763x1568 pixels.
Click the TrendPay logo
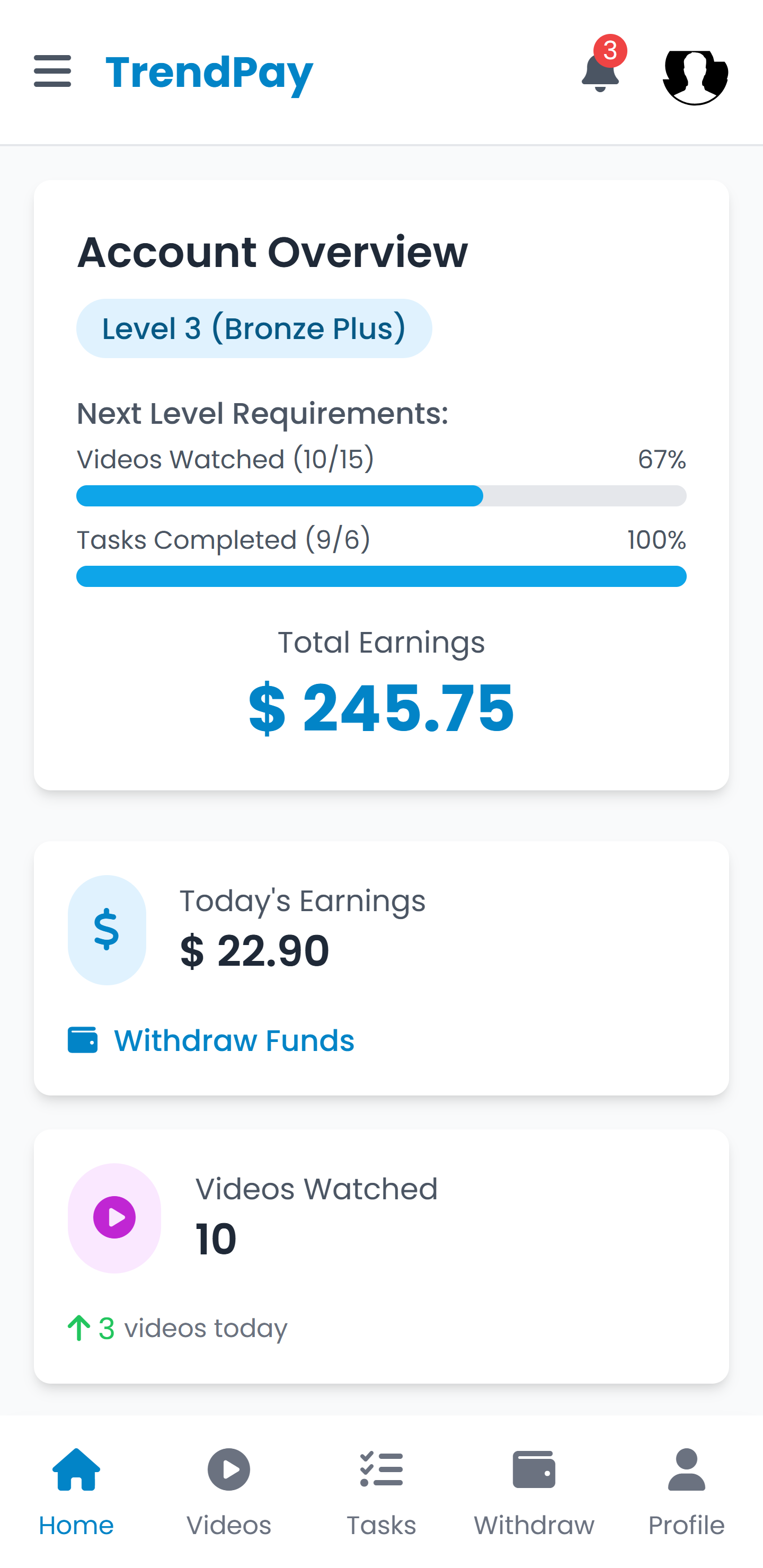point(209,73)
